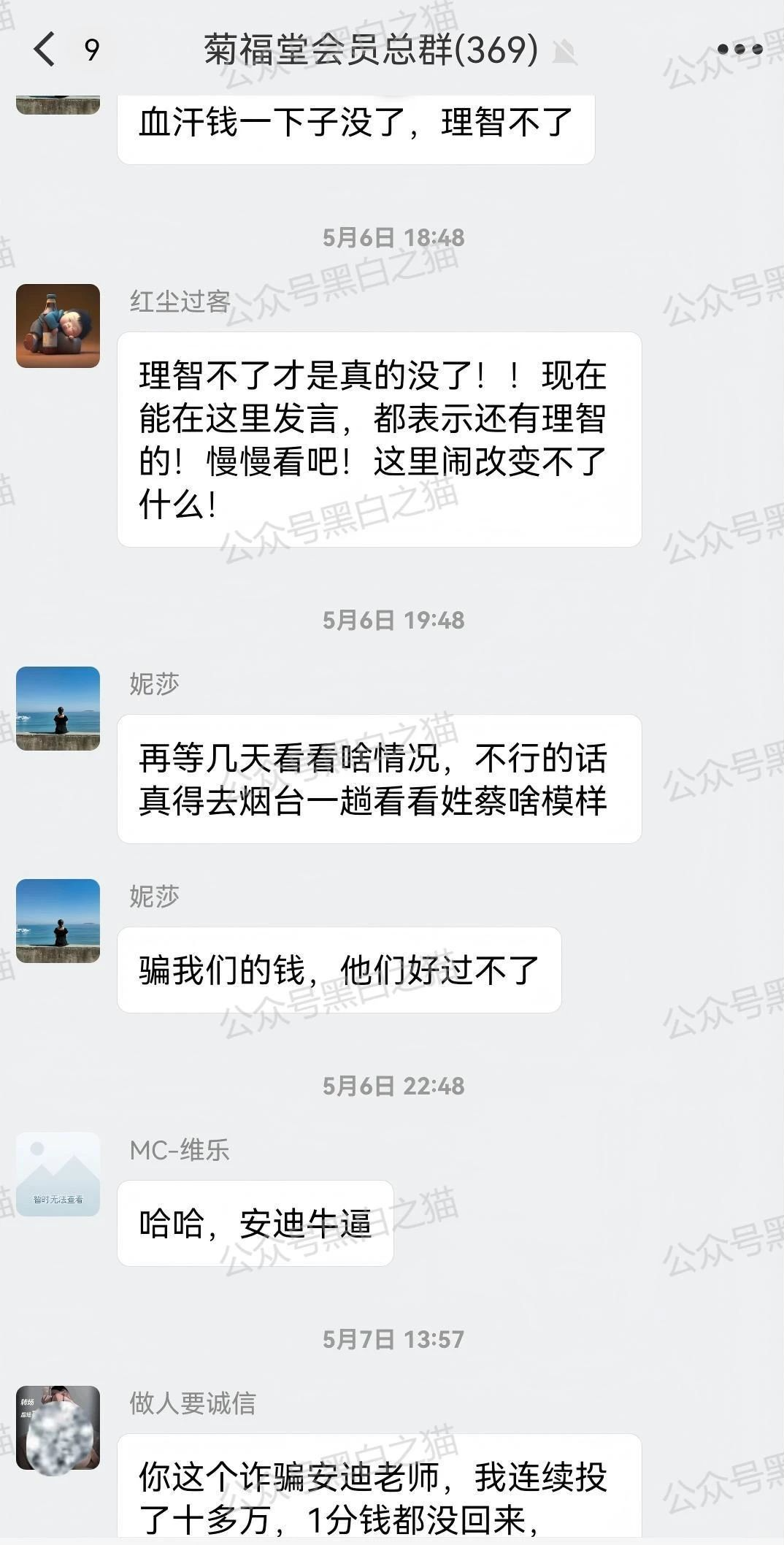Go back to the chat list
Screen dimensions: 784x1545
click(x=45, y=50)
